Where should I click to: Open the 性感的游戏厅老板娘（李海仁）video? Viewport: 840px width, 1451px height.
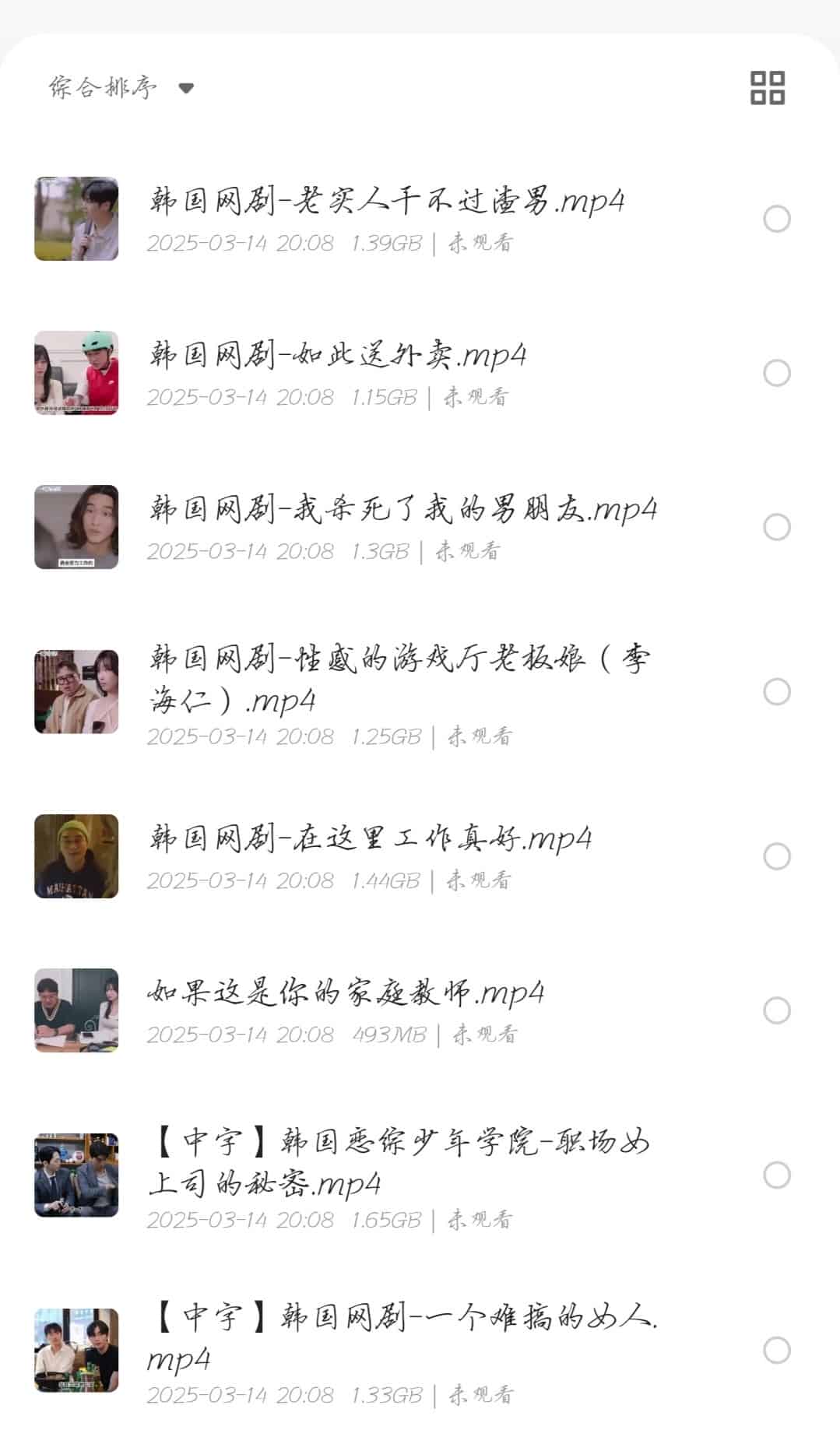(x=399, y=679)
